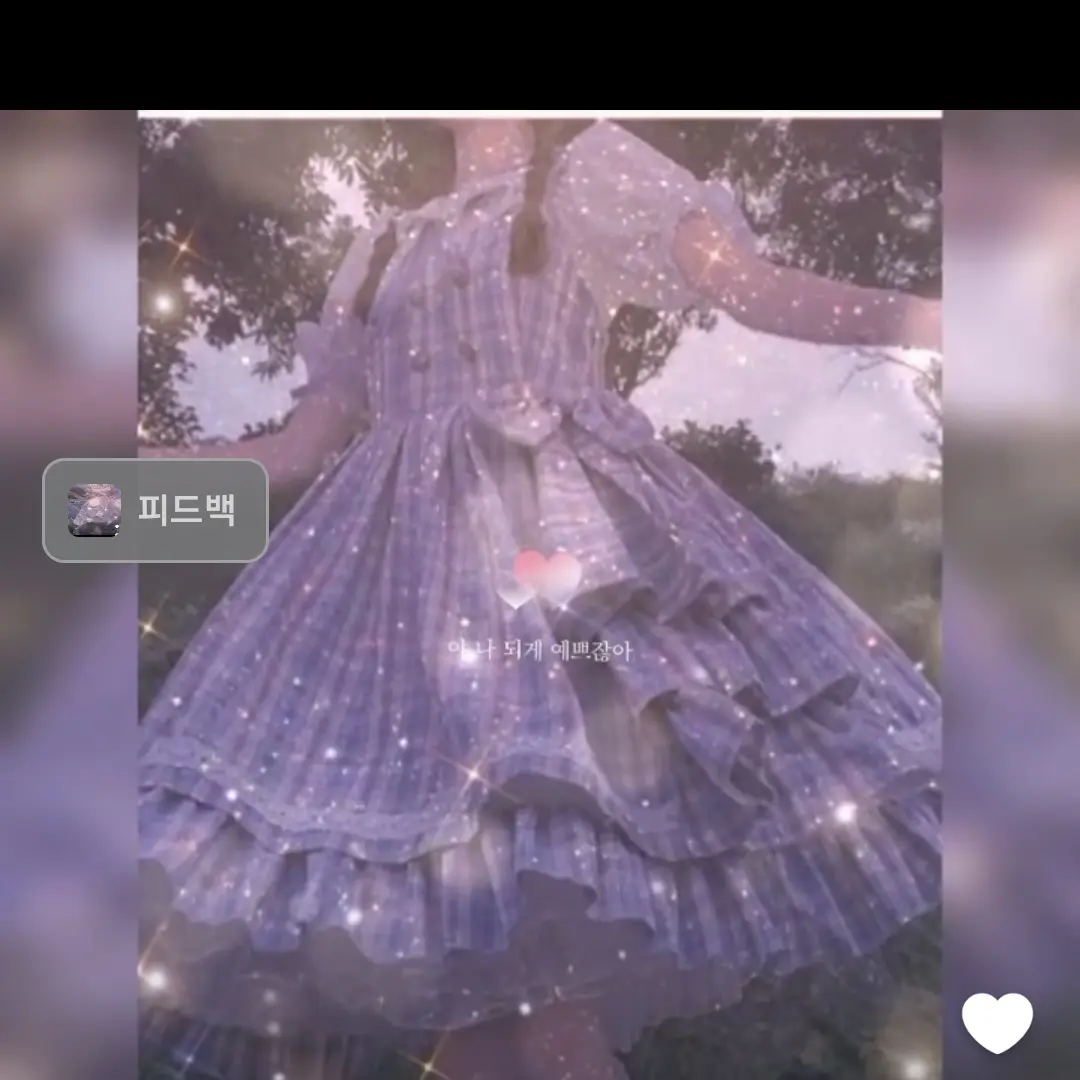The width and height of the screenshot is (1080, 1080).
Task: Like this post with the heart icon
Action: [x=997, y=1022]
